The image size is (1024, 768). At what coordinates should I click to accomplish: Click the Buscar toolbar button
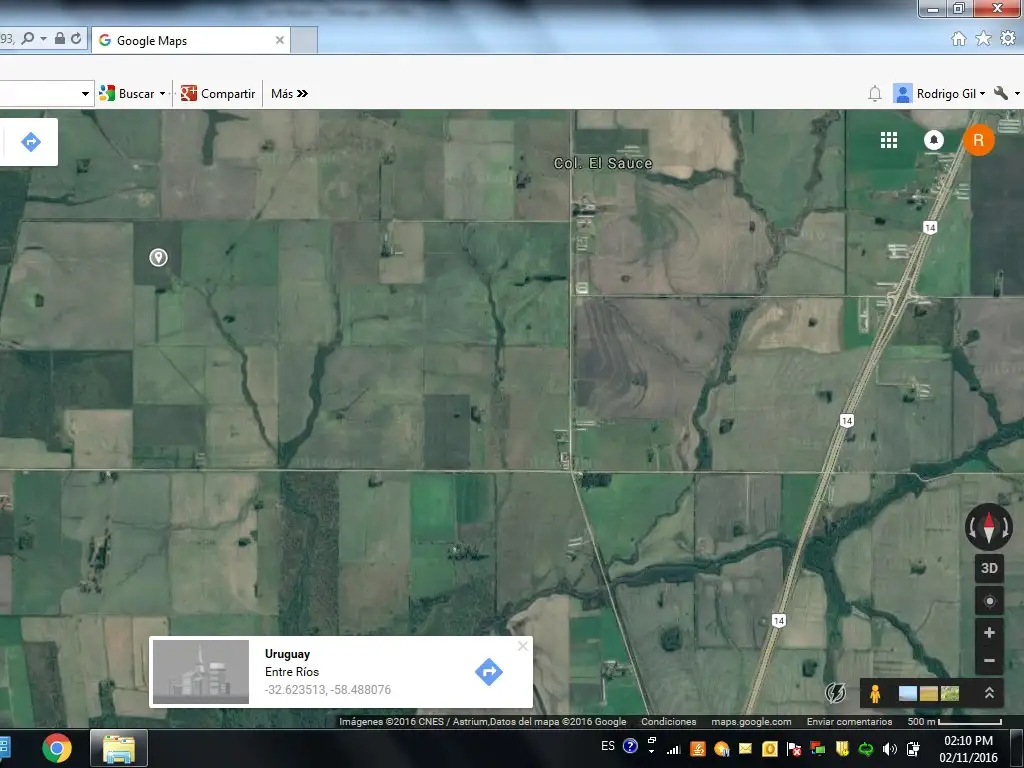(128, 93)
